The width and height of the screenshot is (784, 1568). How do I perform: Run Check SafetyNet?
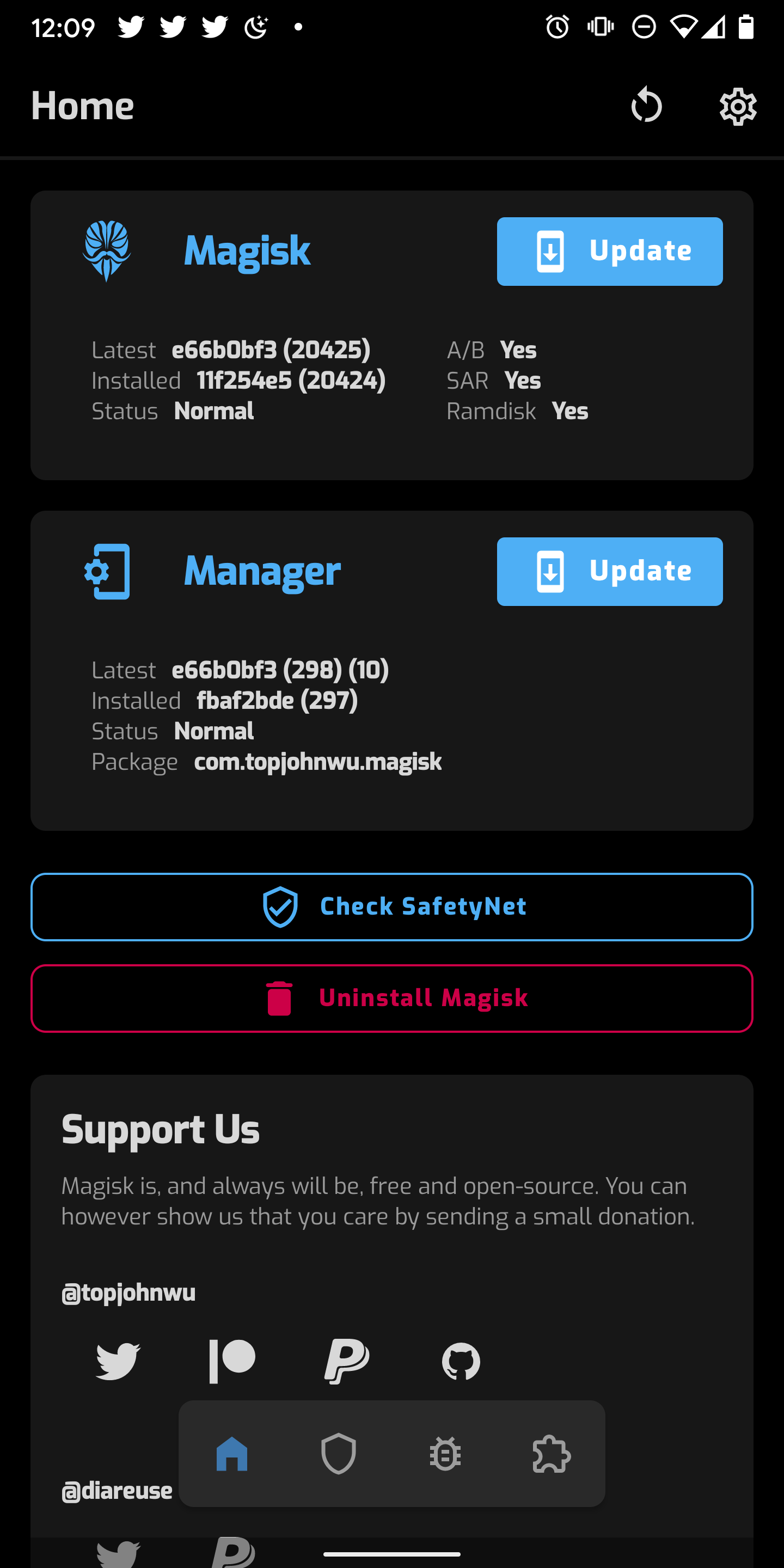(392, 906)
